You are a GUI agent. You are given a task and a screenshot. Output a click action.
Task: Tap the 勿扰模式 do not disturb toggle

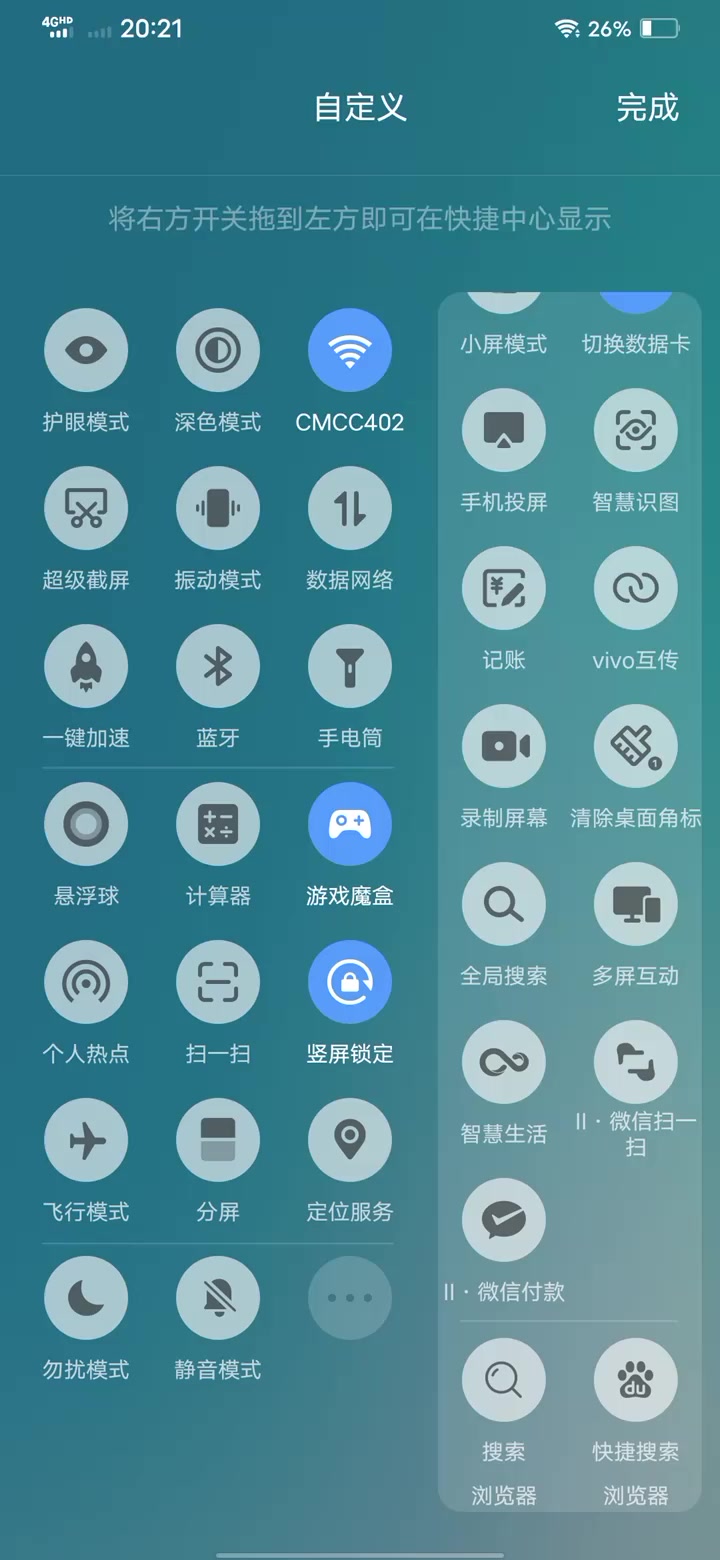[86, 1298]
